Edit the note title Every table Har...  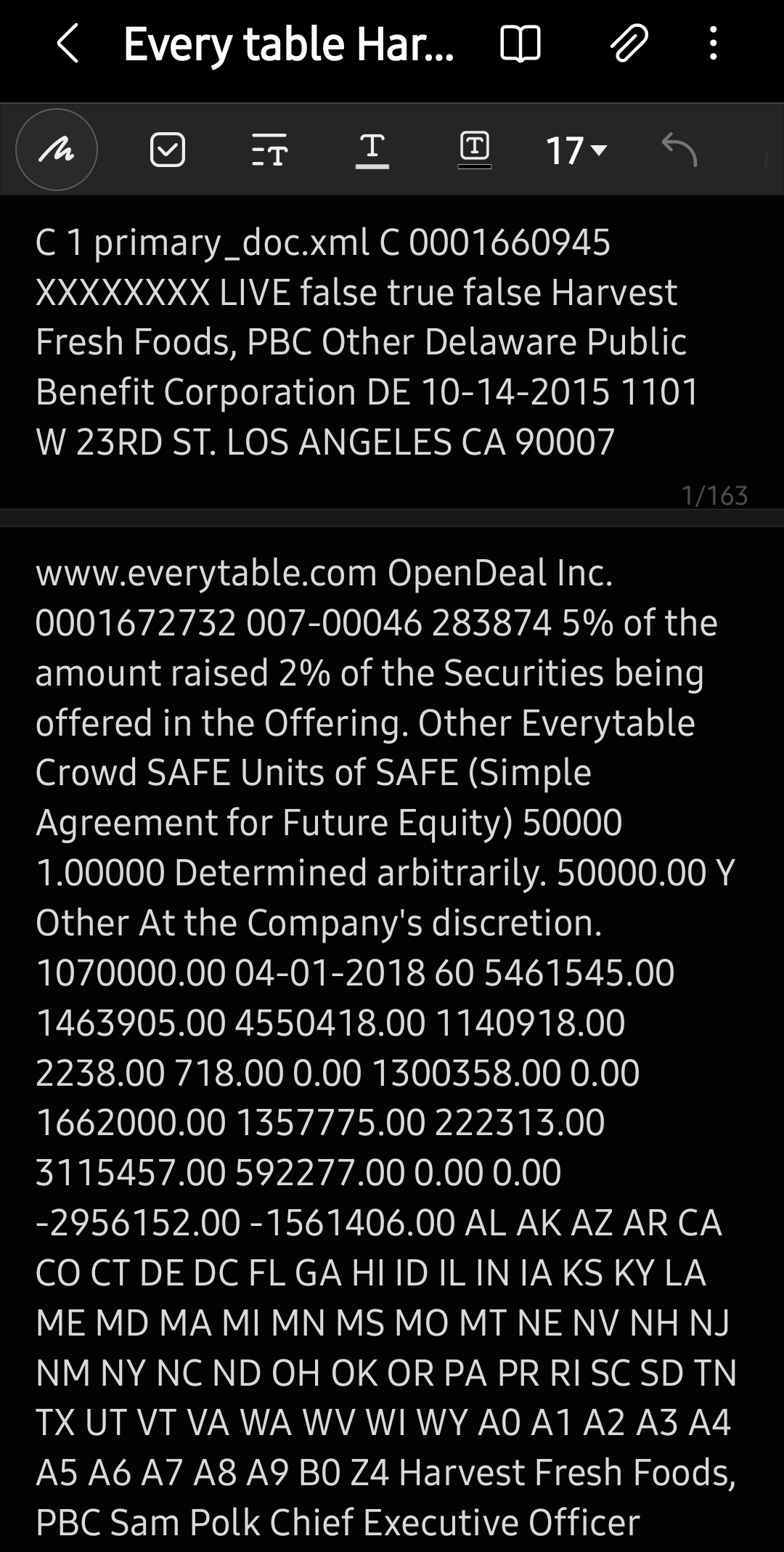coord(289,44)
